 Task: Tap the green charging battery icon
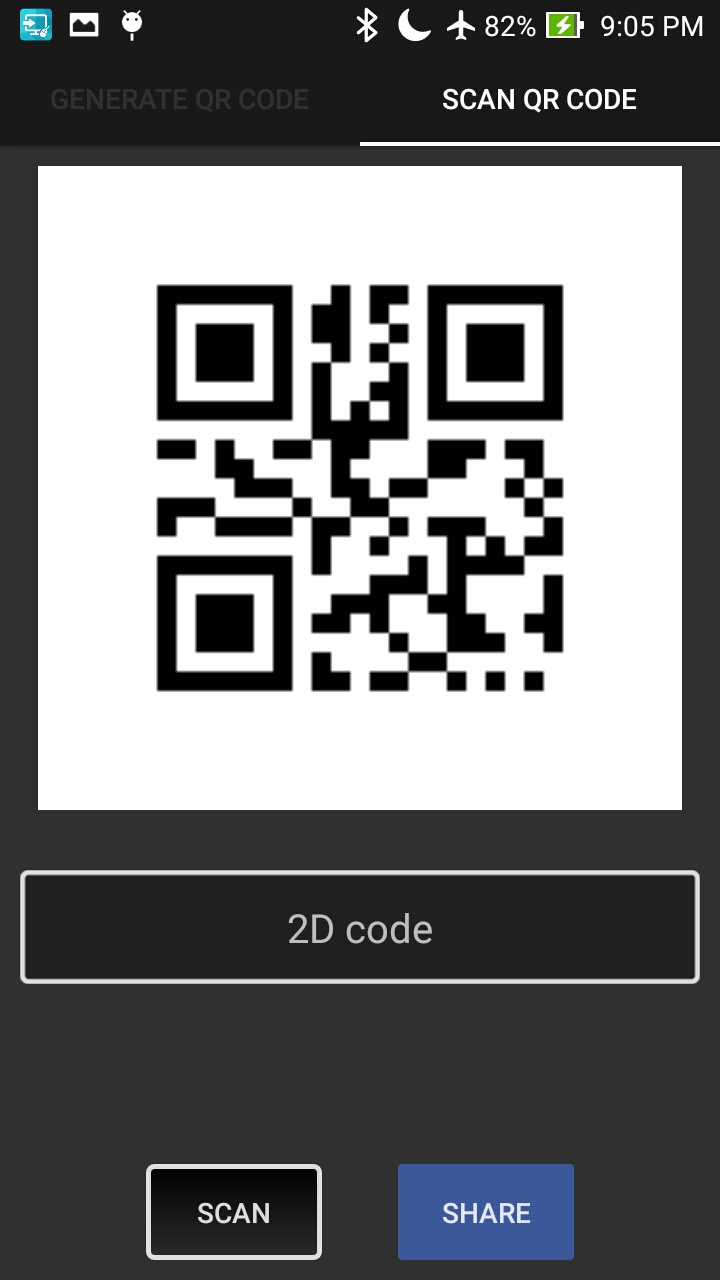(x=563, y=25)
